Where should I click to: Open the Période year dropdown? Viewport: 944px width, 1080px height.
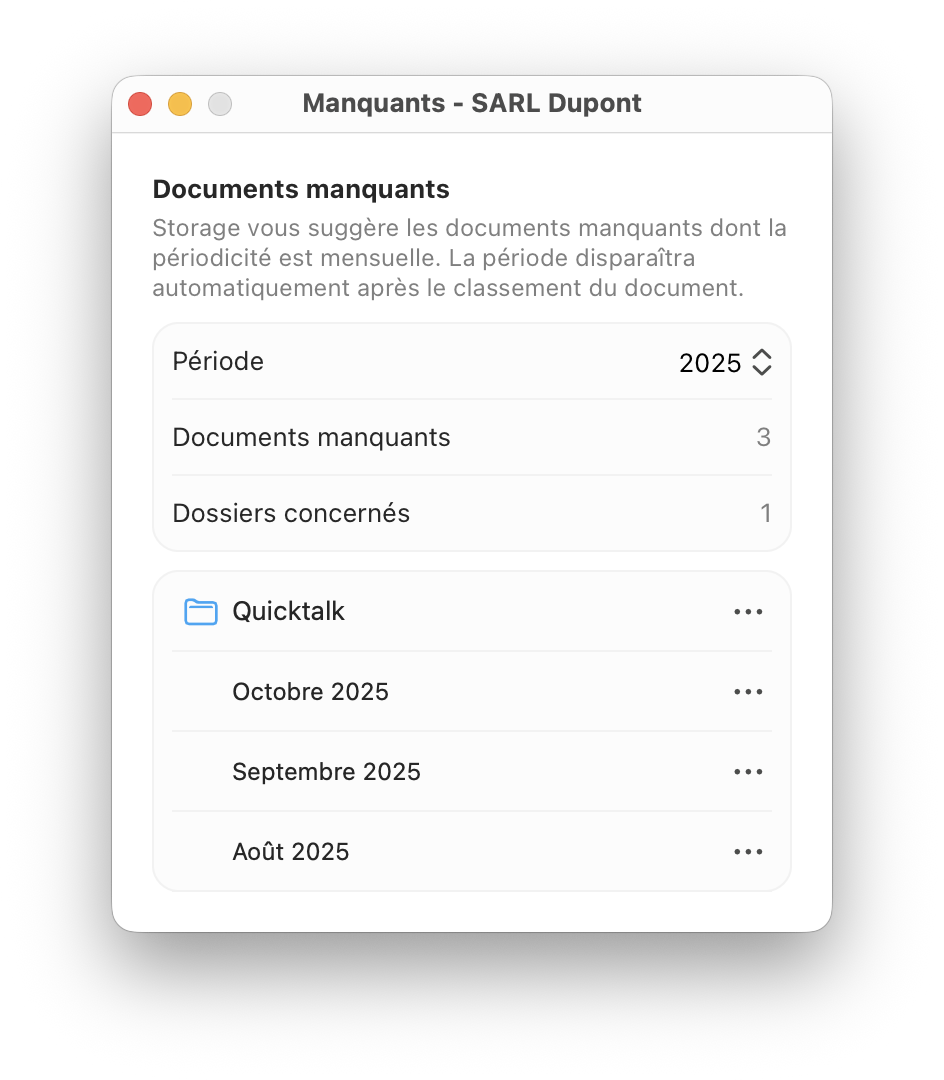725,362
